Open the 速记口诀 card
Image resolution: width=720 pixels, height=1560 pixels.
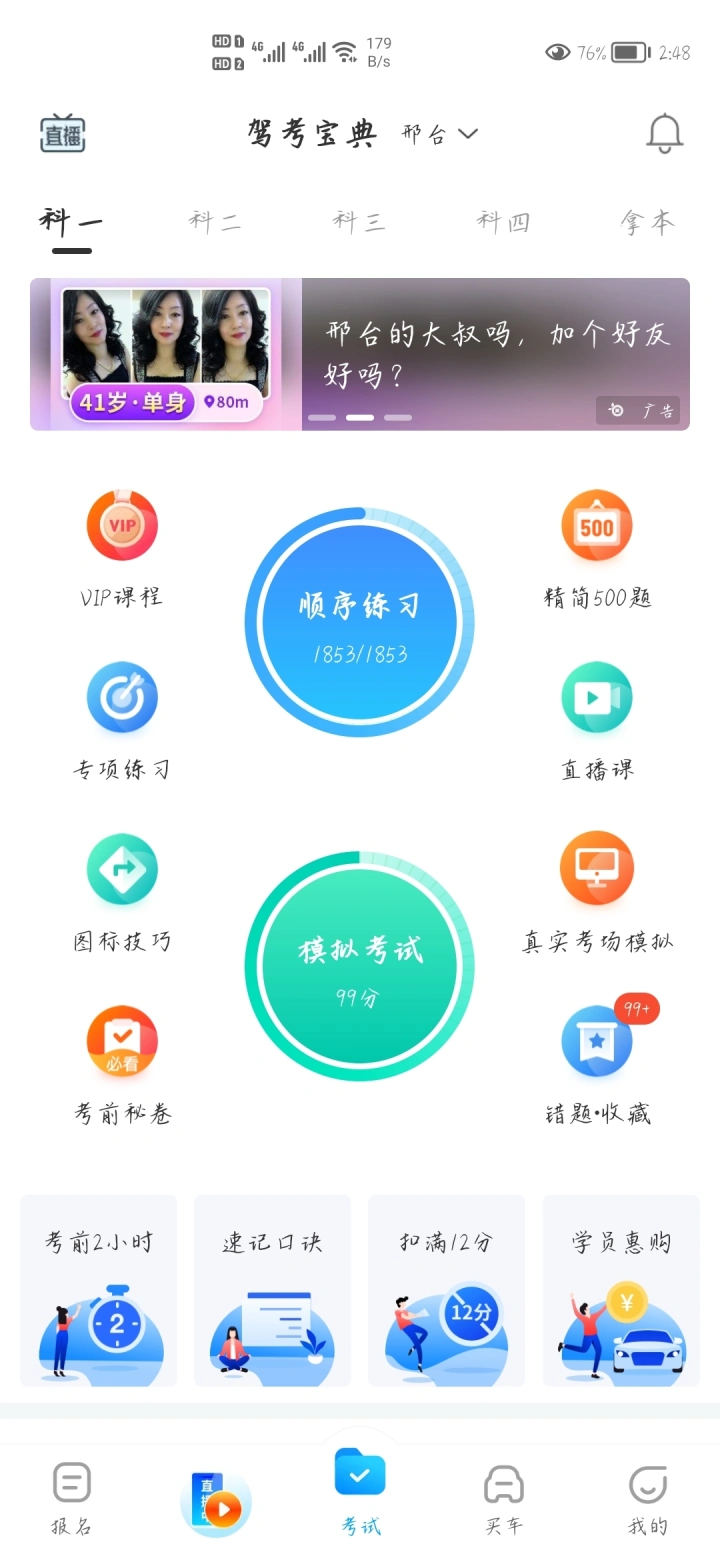point(272,1290)
